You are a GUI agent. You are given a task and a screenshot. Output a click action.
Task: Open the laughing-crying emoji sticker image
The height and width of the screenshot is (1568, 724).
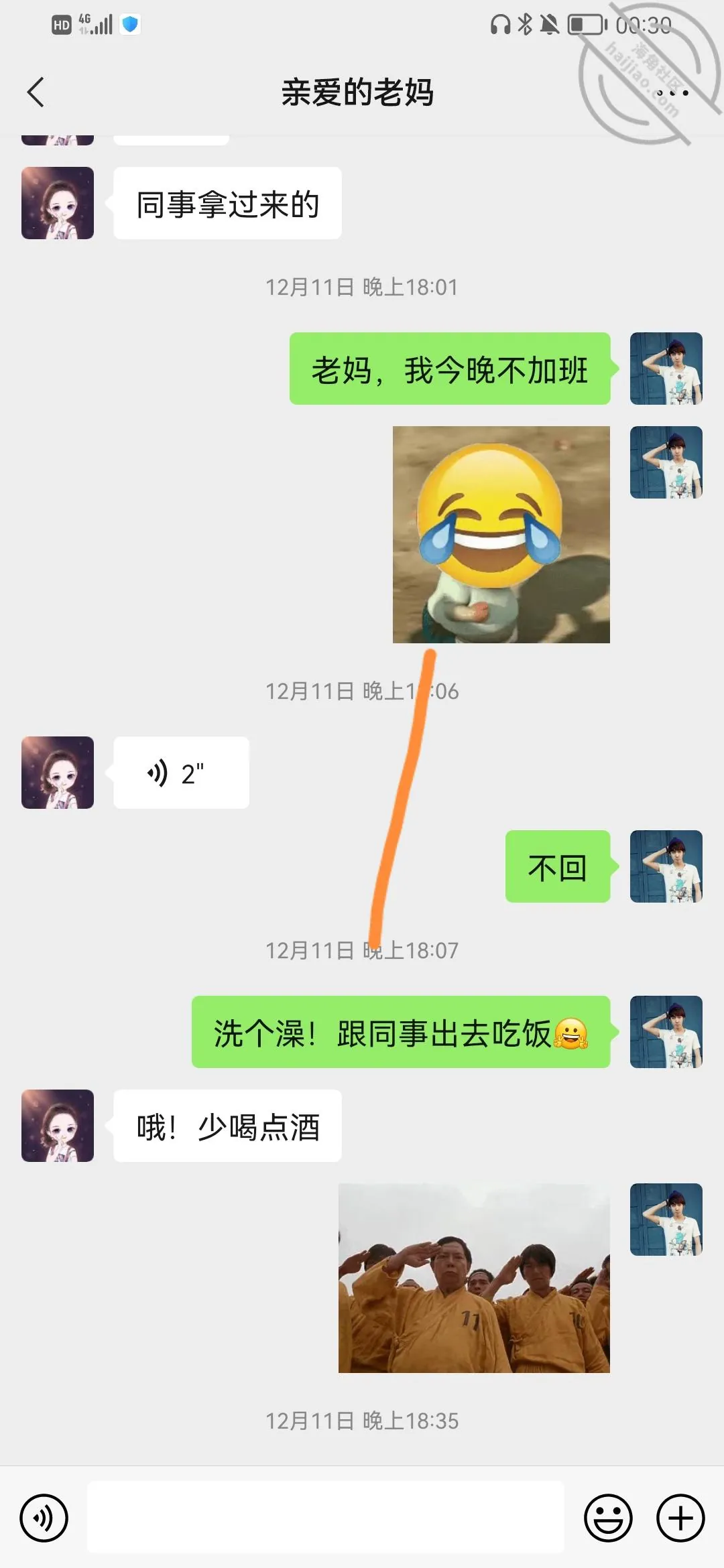(x=501, y=535)
